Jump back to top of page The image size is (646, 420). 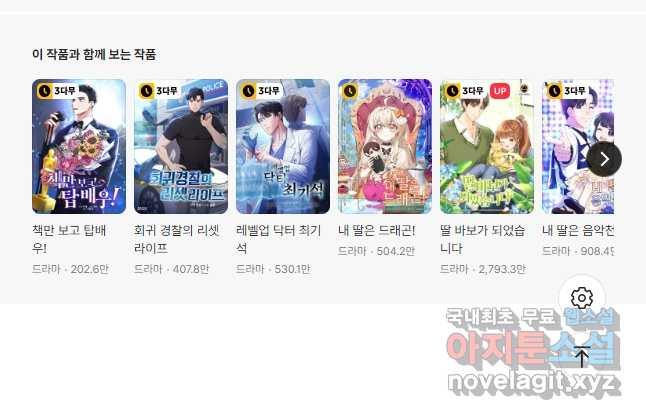coord(582,356)
